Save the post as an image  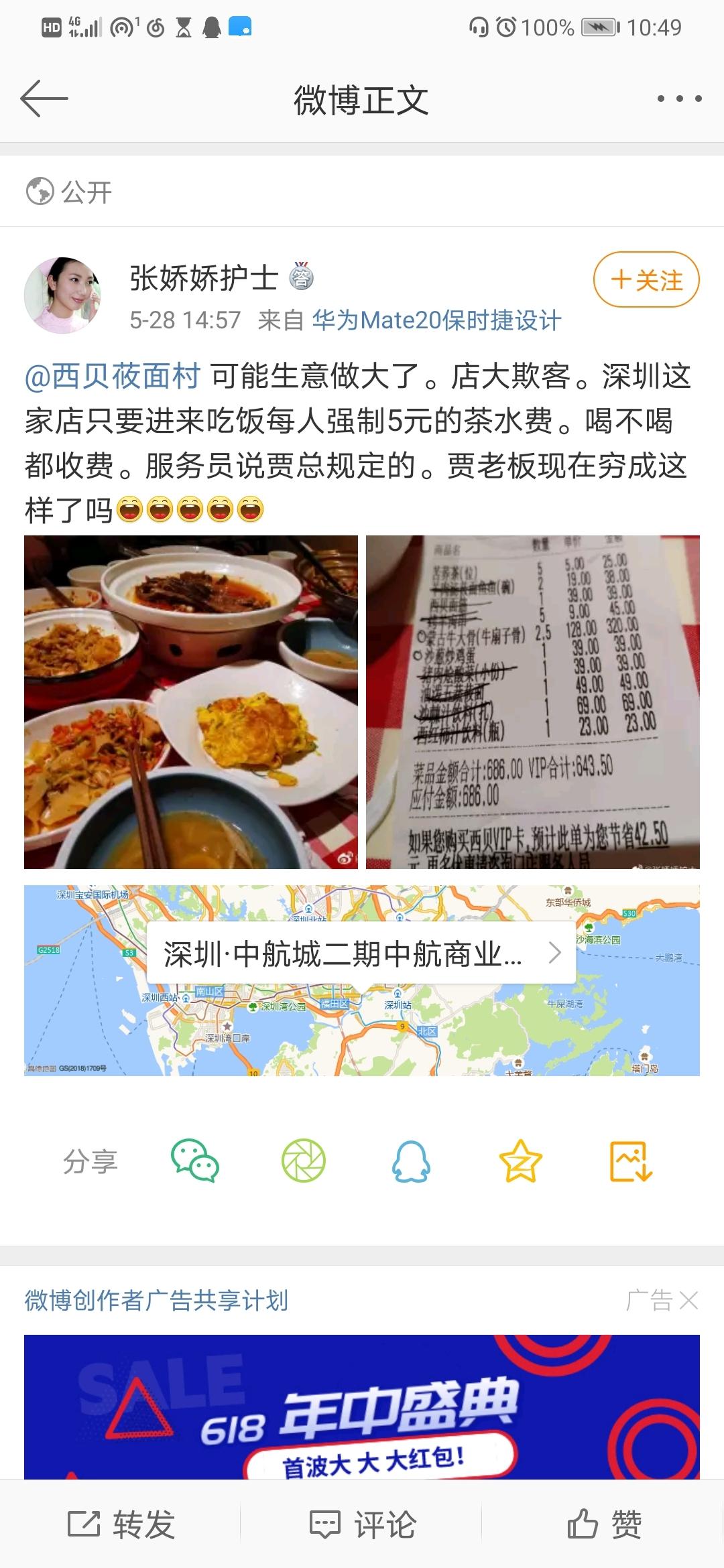tap(631, 1161)
